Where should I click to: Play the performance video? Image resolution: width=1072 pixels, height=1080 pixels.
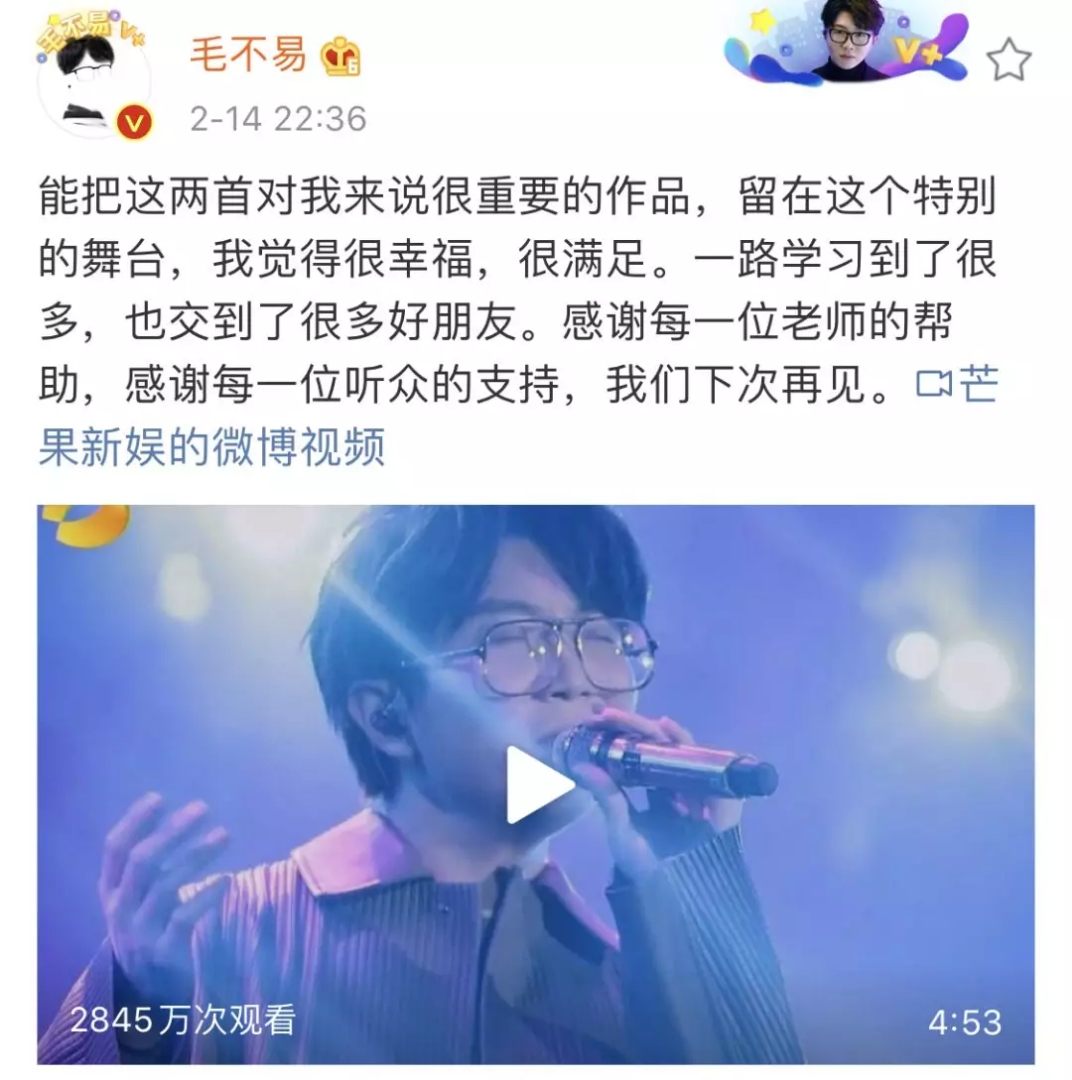pos(537,785)
